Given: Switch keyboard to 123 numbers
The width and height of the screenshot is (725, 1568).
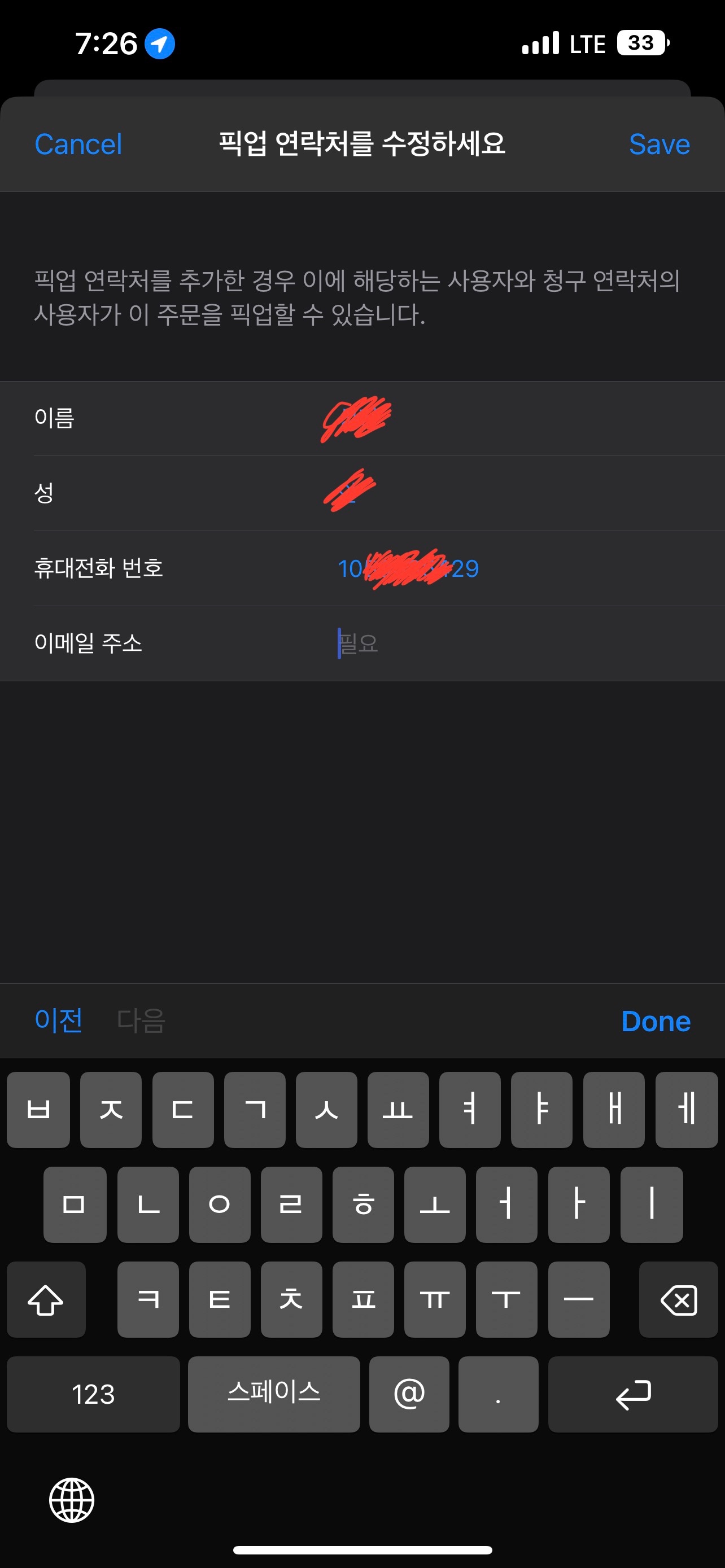Looking at the screenshot, I should point(93,1394).
